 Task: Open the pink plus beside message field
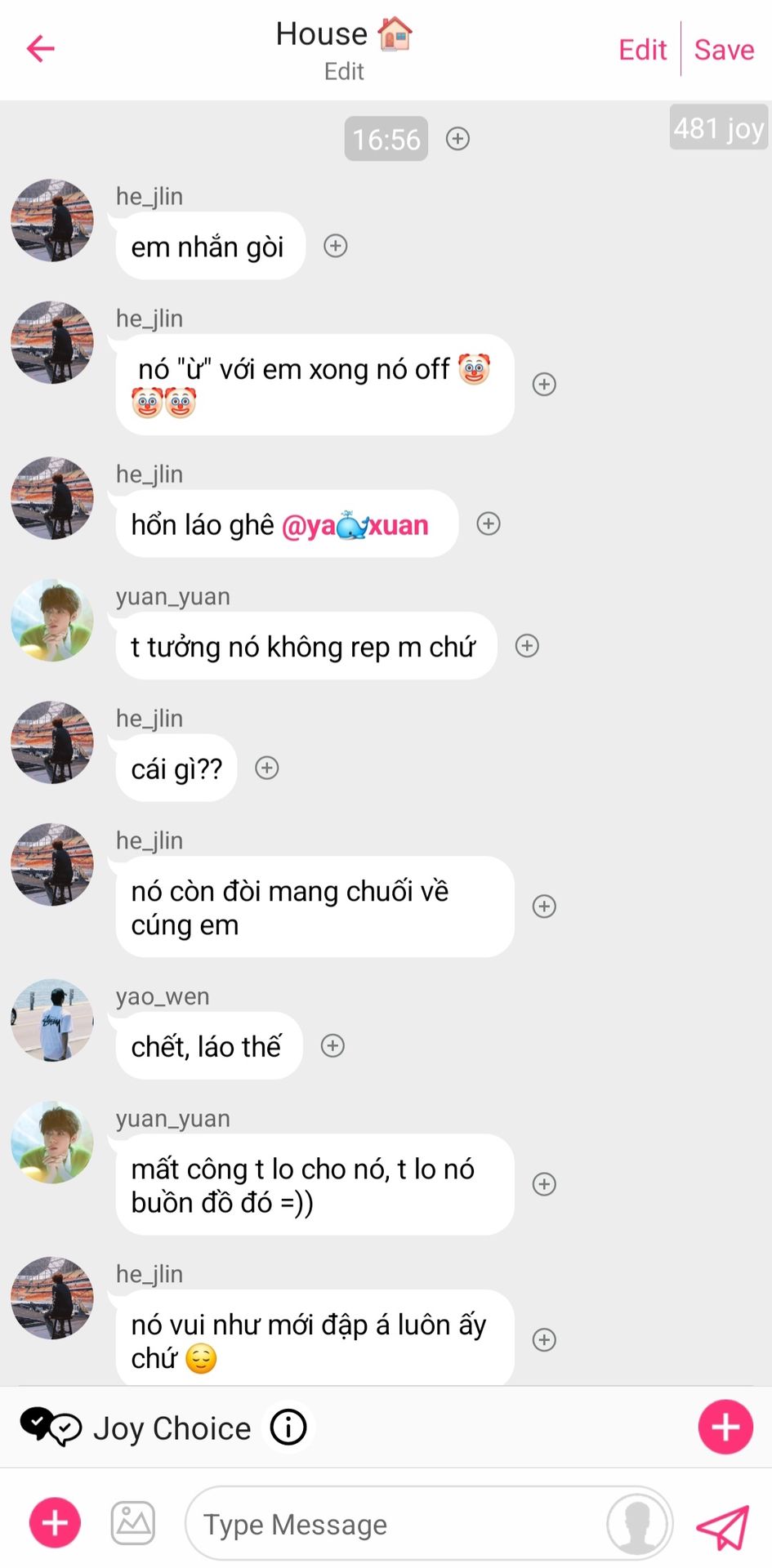pyautogui.click(x=55, y=1523)
